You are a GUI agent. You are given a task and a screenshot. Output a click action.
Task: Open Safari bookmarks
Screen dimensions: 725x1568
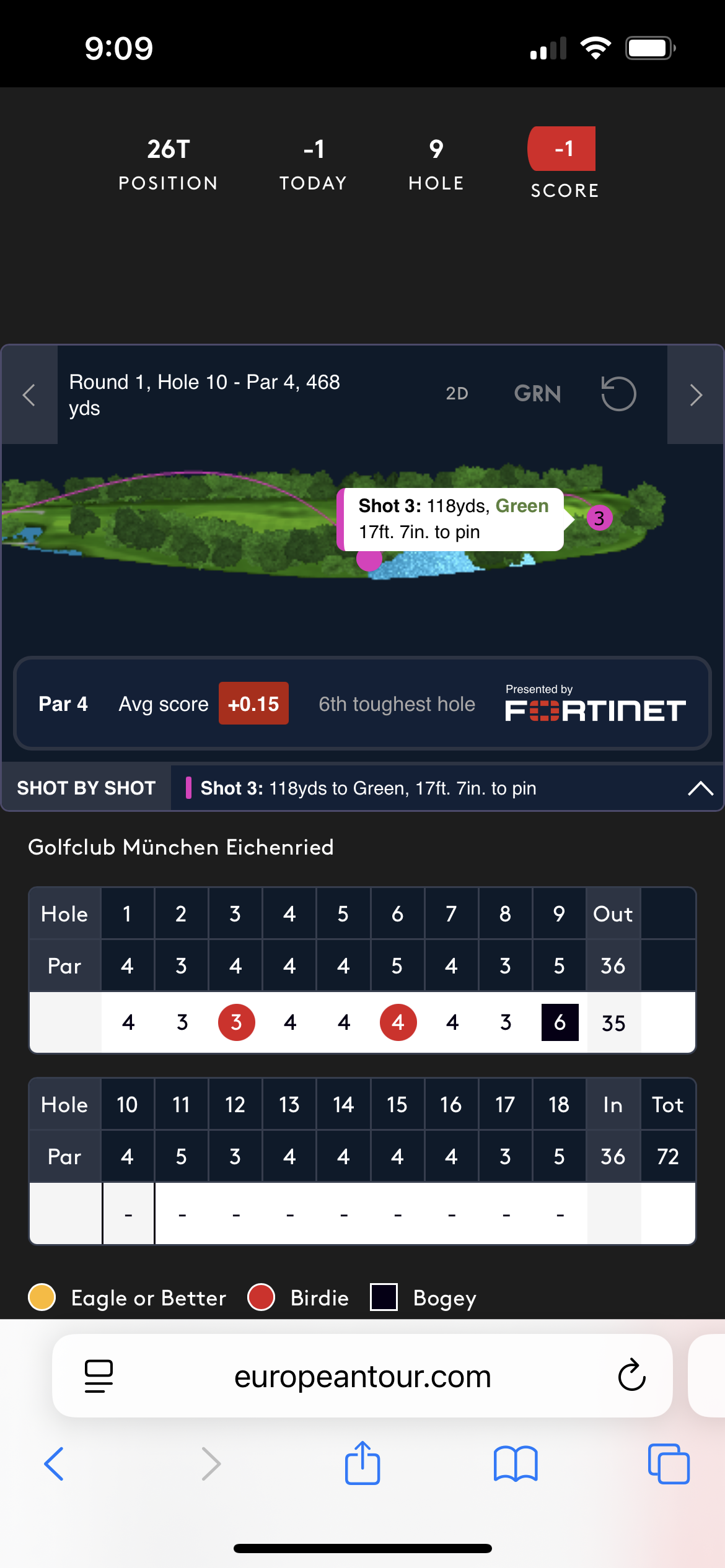[516, 1464]
